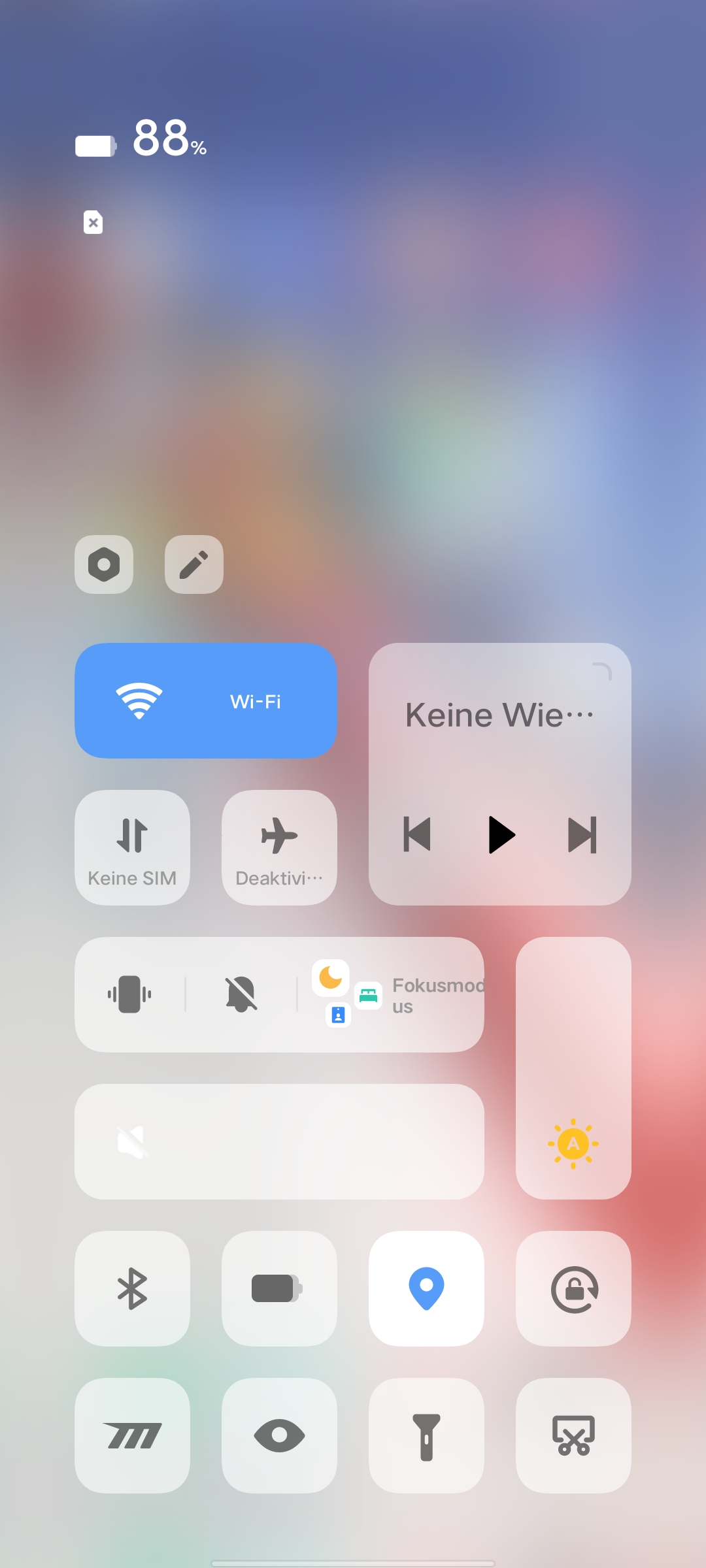The image size is (706, 1568).
Task: Skip to next track in media player
Action: click(582, 835)
